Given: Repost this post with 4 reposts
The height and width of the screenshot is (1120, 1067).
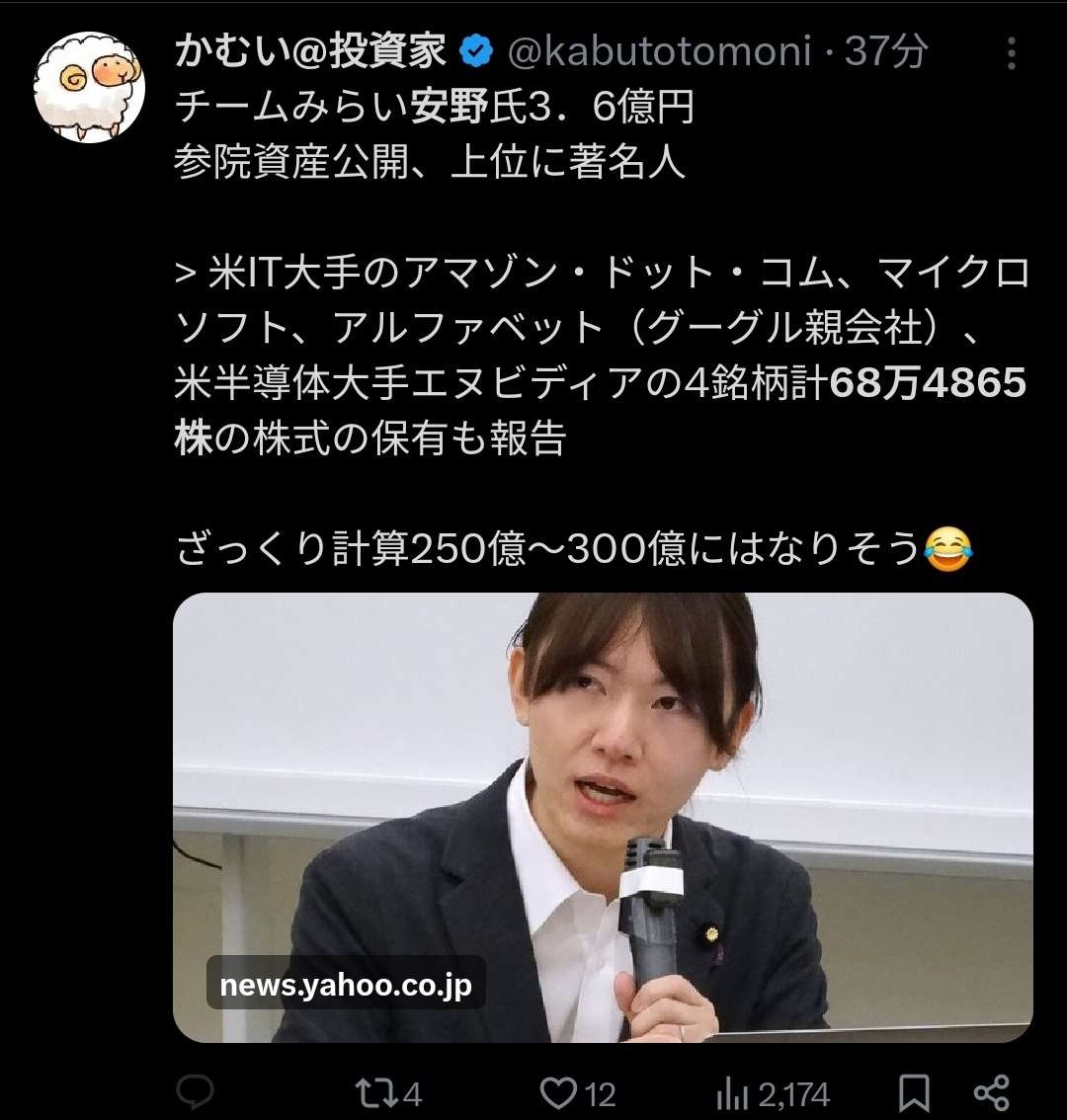Looking at the screenshot, I should pos(387,1093).
